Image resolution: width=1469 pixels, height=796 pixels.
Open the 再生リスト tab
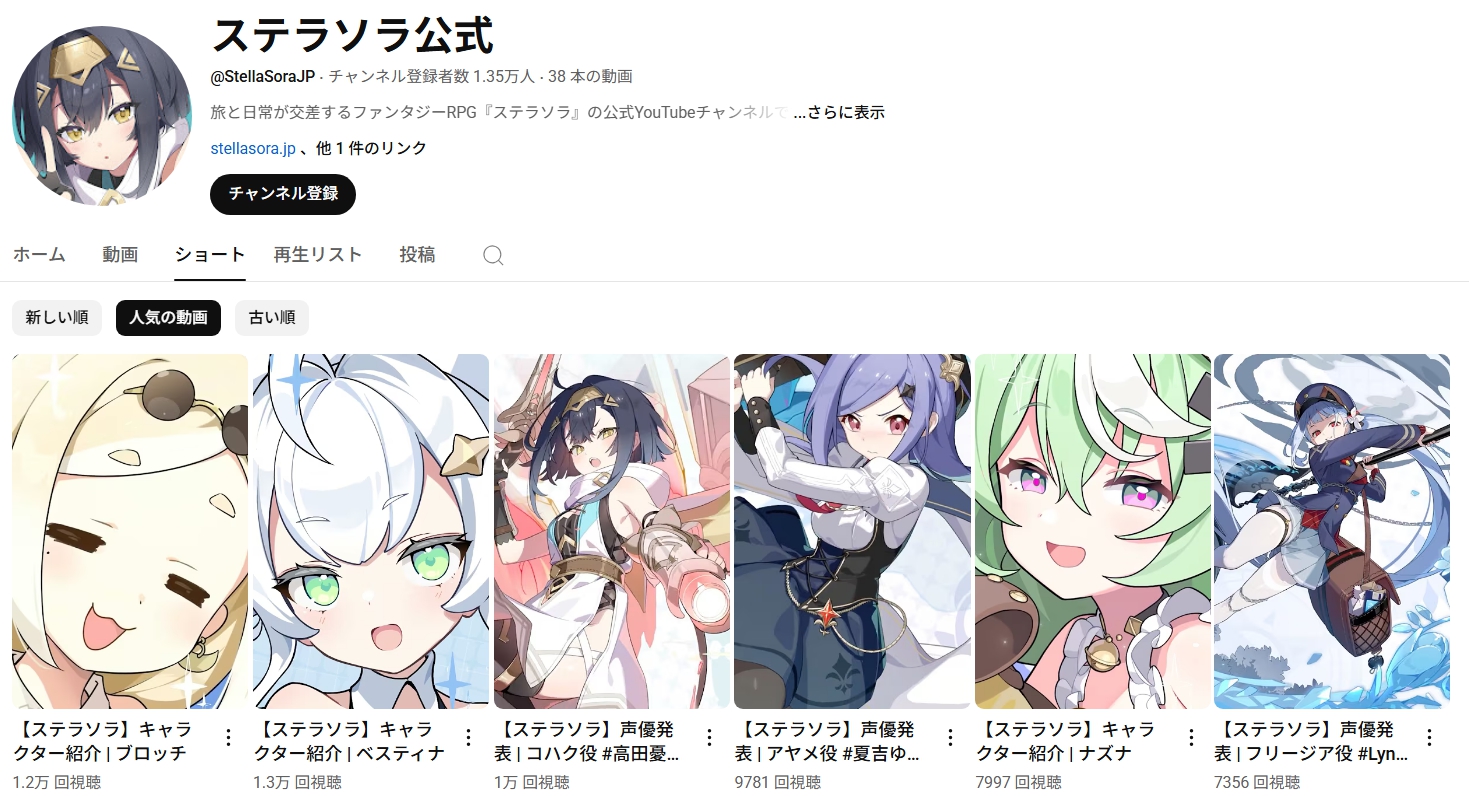(x=318, y=255)
